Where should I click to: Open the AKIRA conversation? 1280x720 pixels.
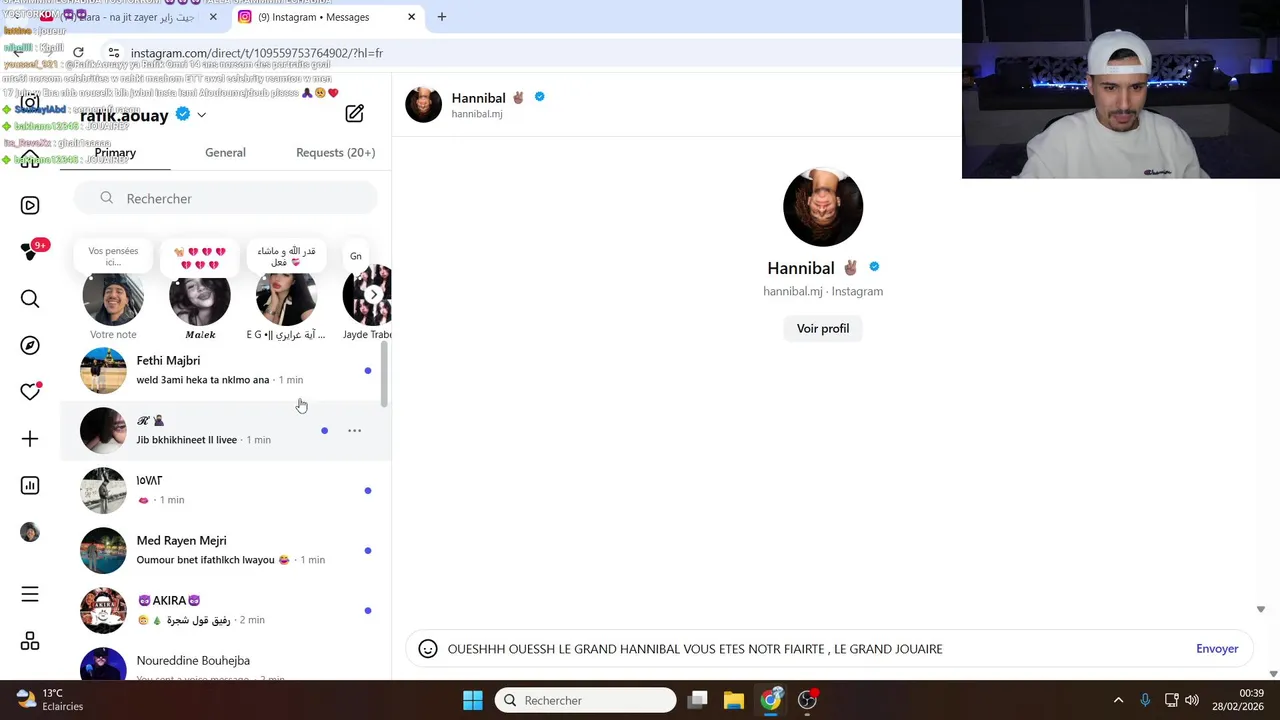click(220, 610)
